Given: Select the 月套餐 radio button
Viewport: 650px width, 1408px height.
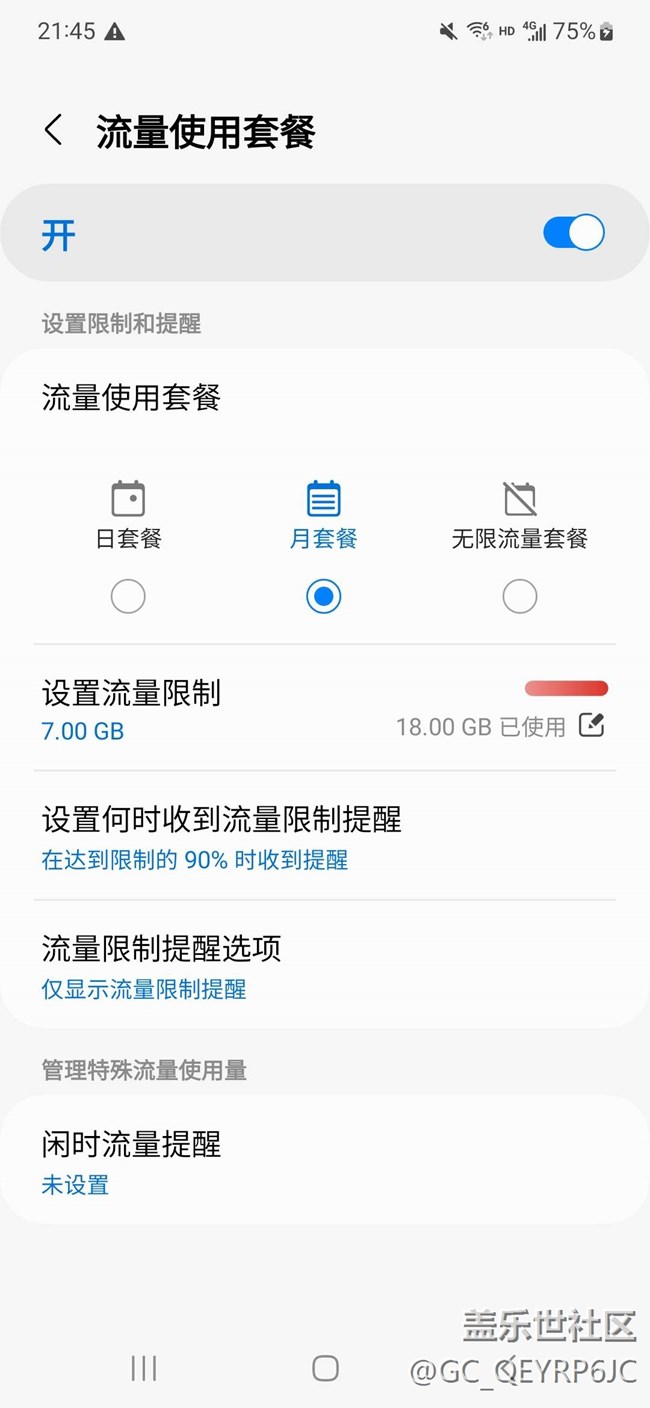Looking at the screenshot, I should click(x=323, y=597).
